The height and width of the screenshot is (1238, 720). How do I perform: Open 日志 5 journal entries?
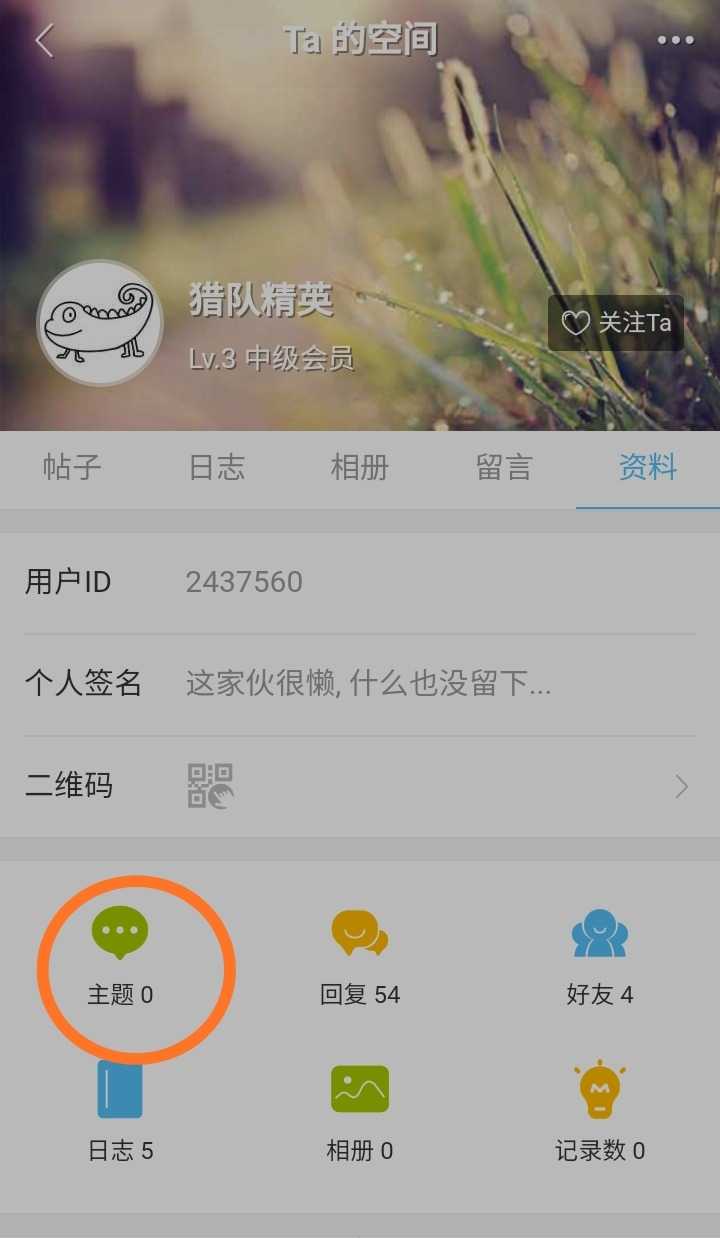pos(120,1110)
